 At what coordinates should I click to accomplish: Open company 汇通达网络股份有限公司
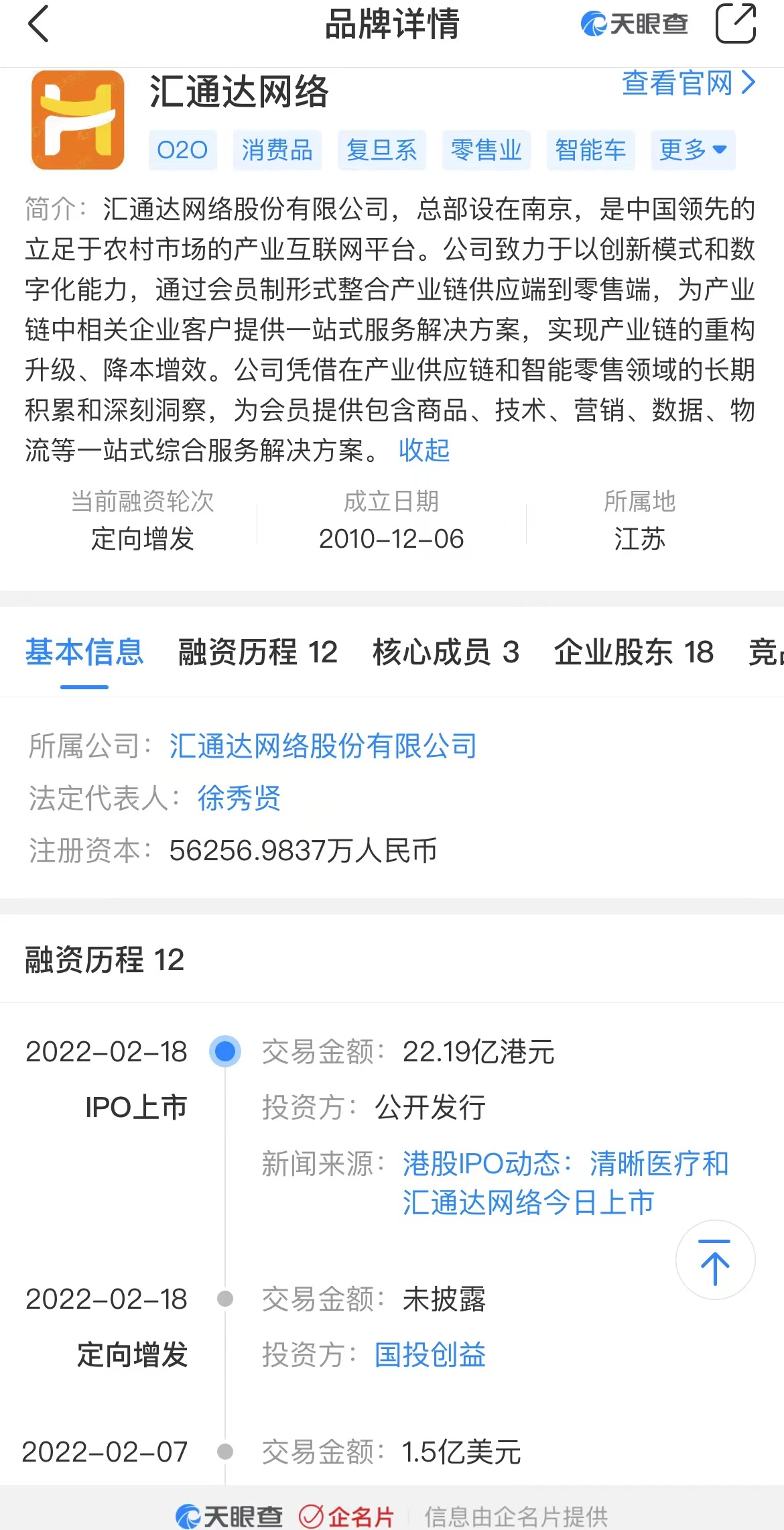(323, 746)
